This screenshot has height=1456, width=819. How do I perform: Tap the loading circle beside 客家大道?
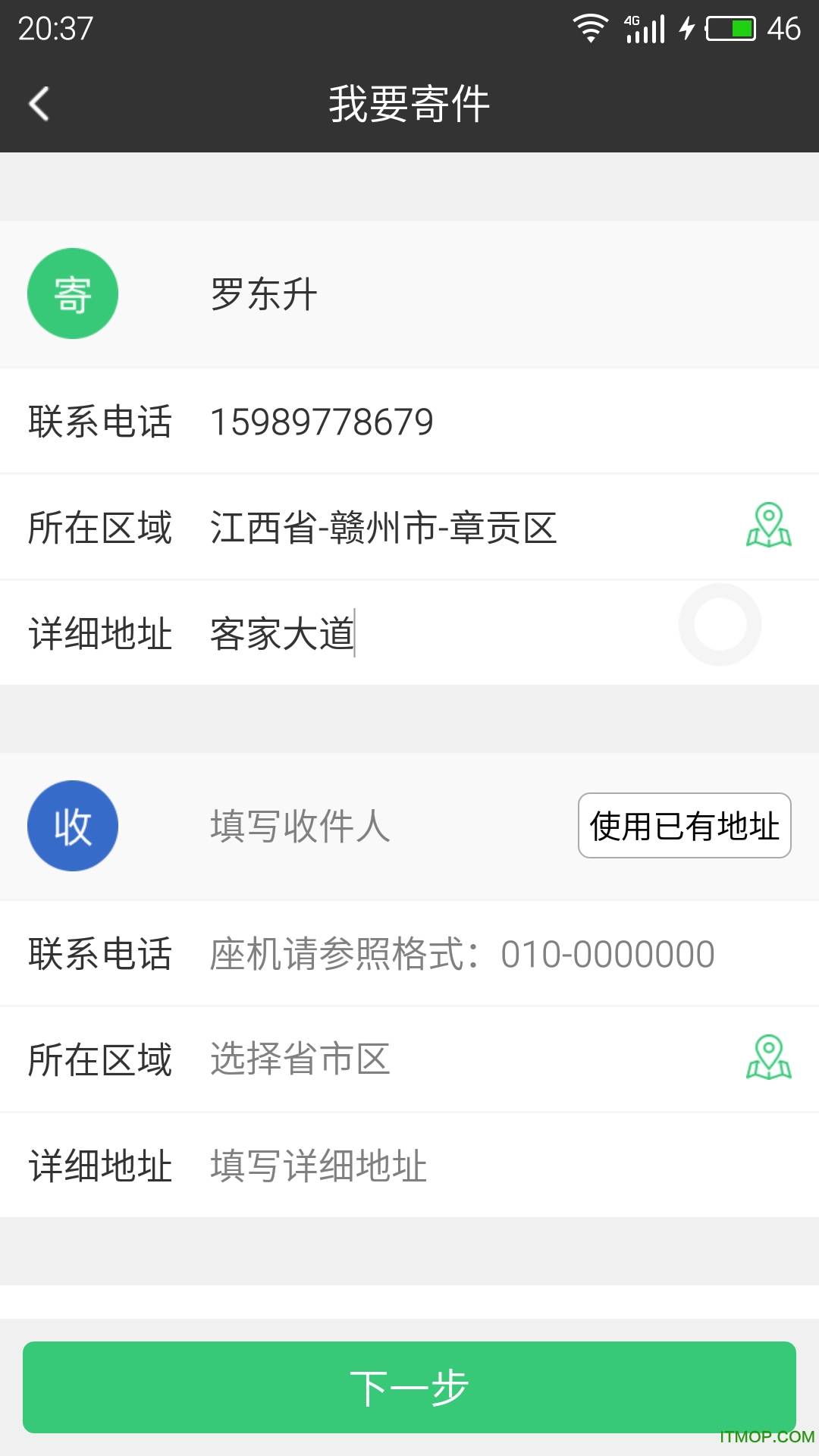pos(719,623)
